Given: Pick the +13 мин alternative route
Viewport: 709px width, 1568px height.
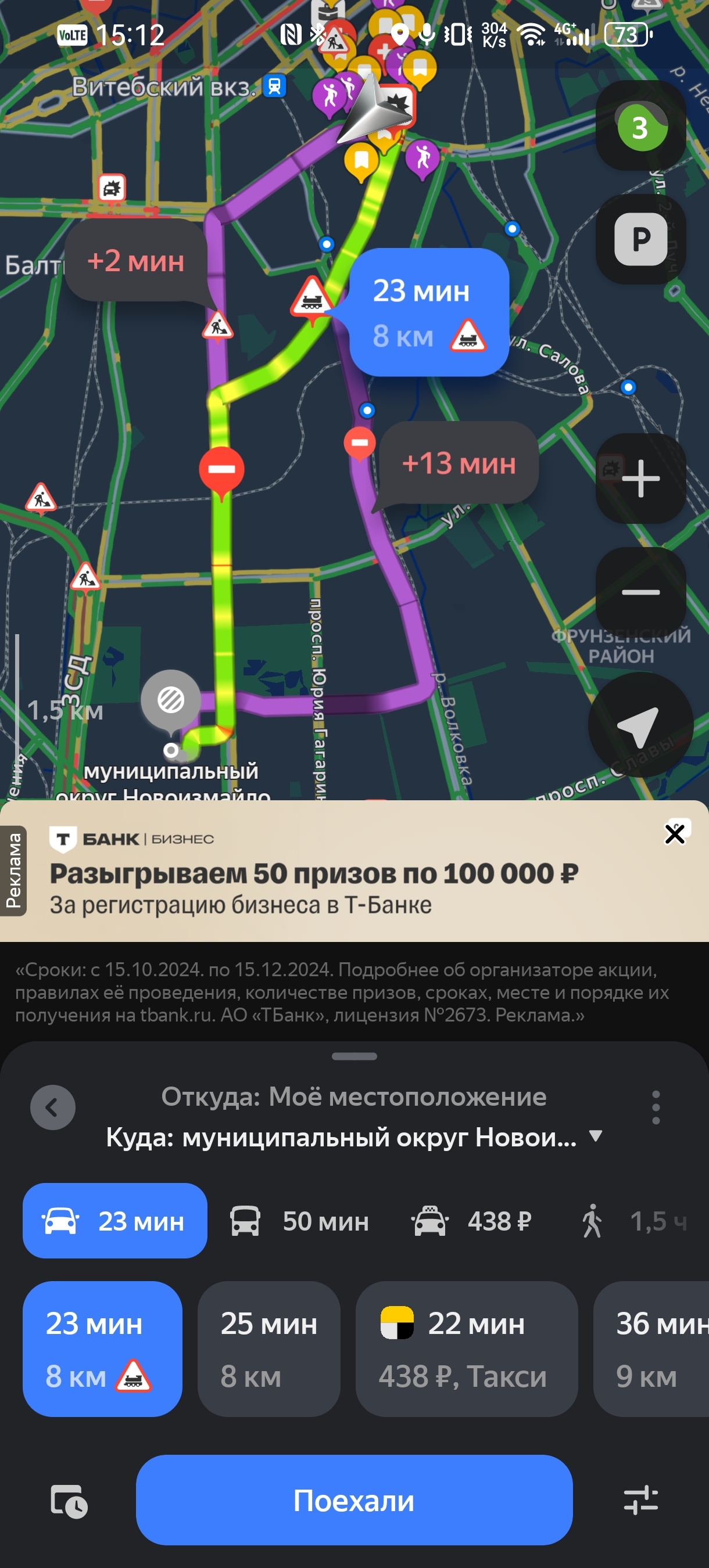Looking at the screenshot, I should pos(459,463).
